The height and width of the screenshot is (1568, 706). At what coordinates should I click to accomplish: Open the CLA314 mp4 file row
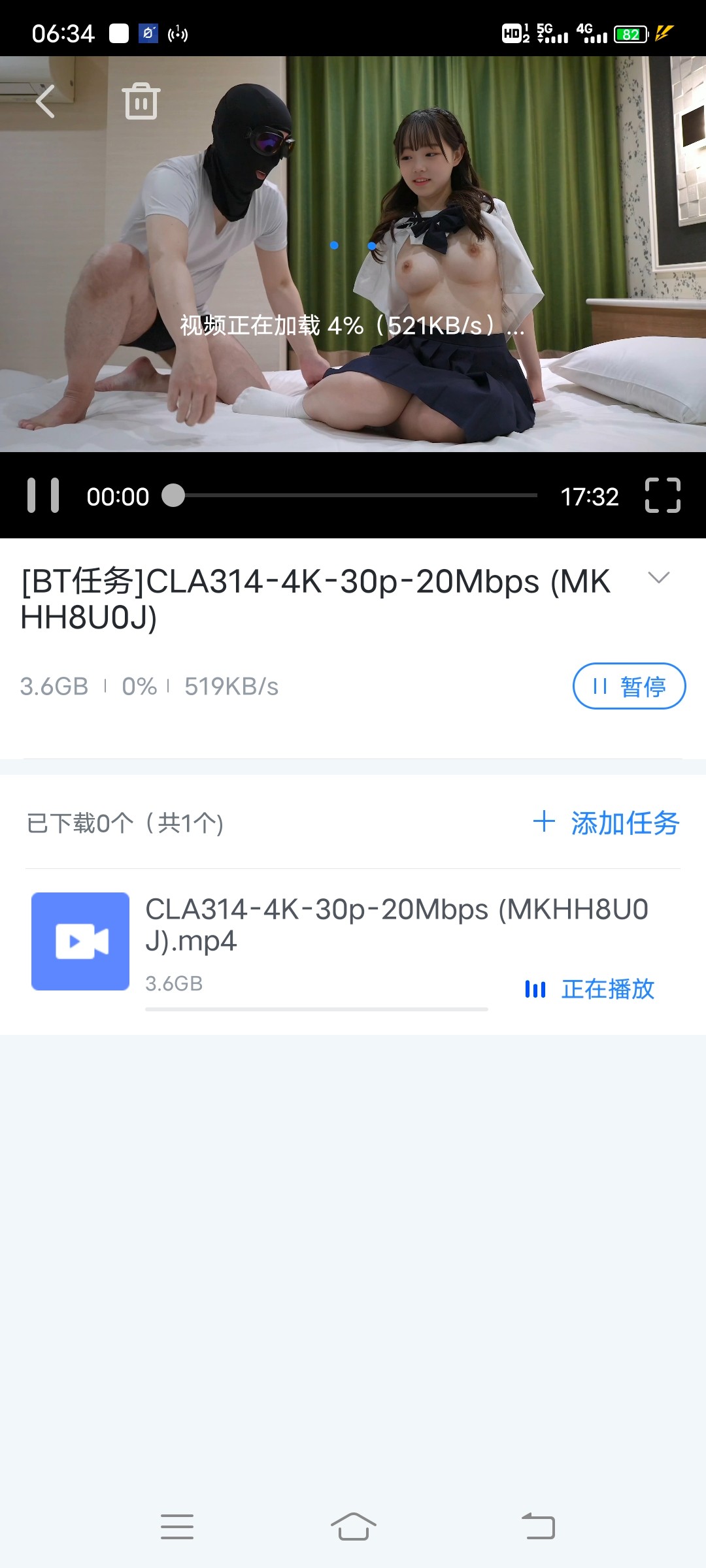[x=327, y=941]
